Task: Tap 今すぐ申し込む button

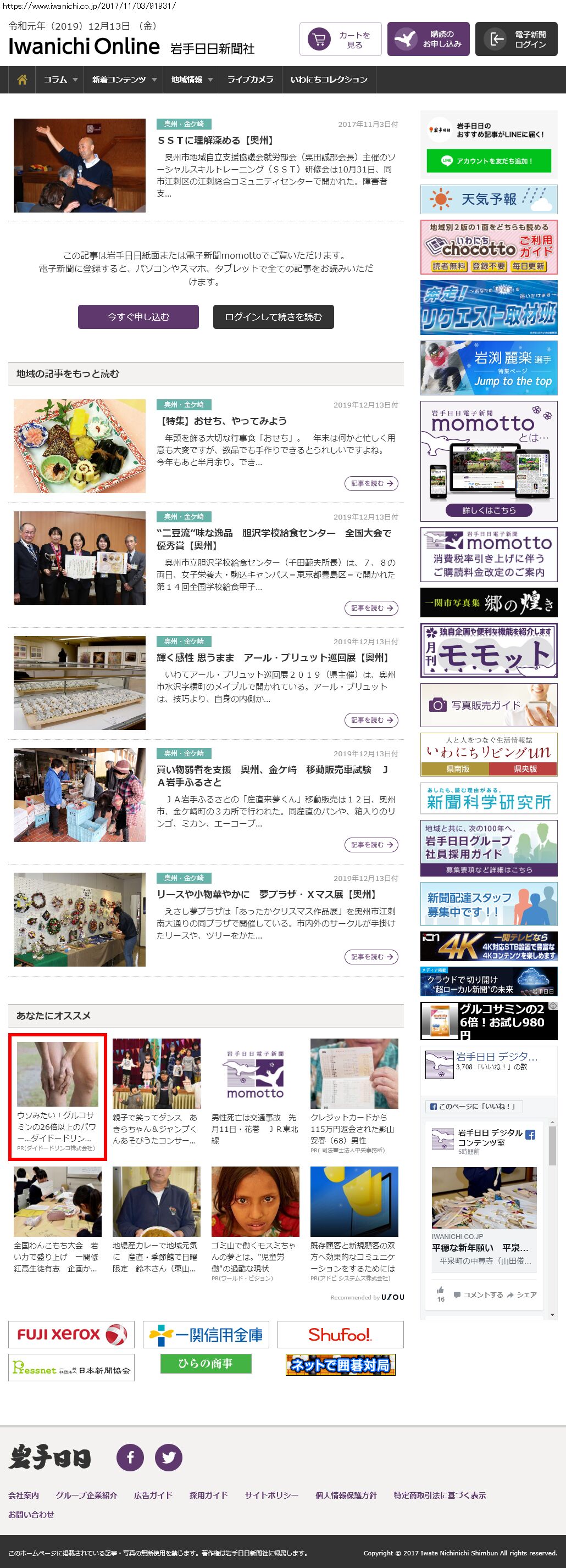Action: 138,317
